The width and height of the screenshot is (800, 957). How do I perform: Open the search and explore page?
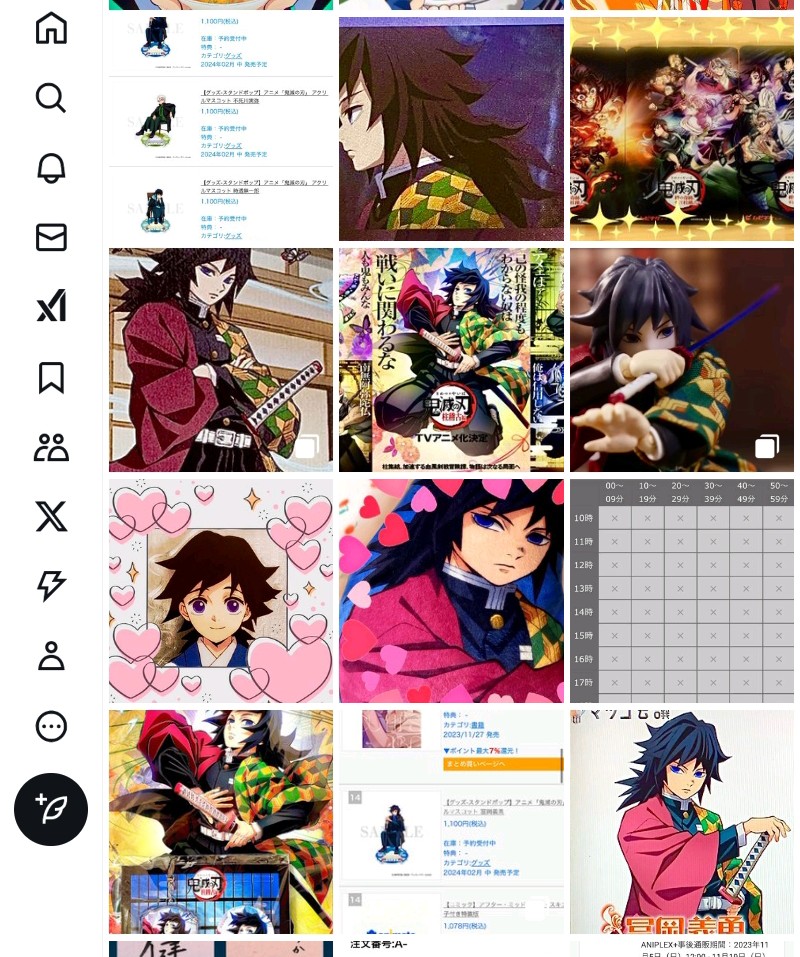coord(51,98)
